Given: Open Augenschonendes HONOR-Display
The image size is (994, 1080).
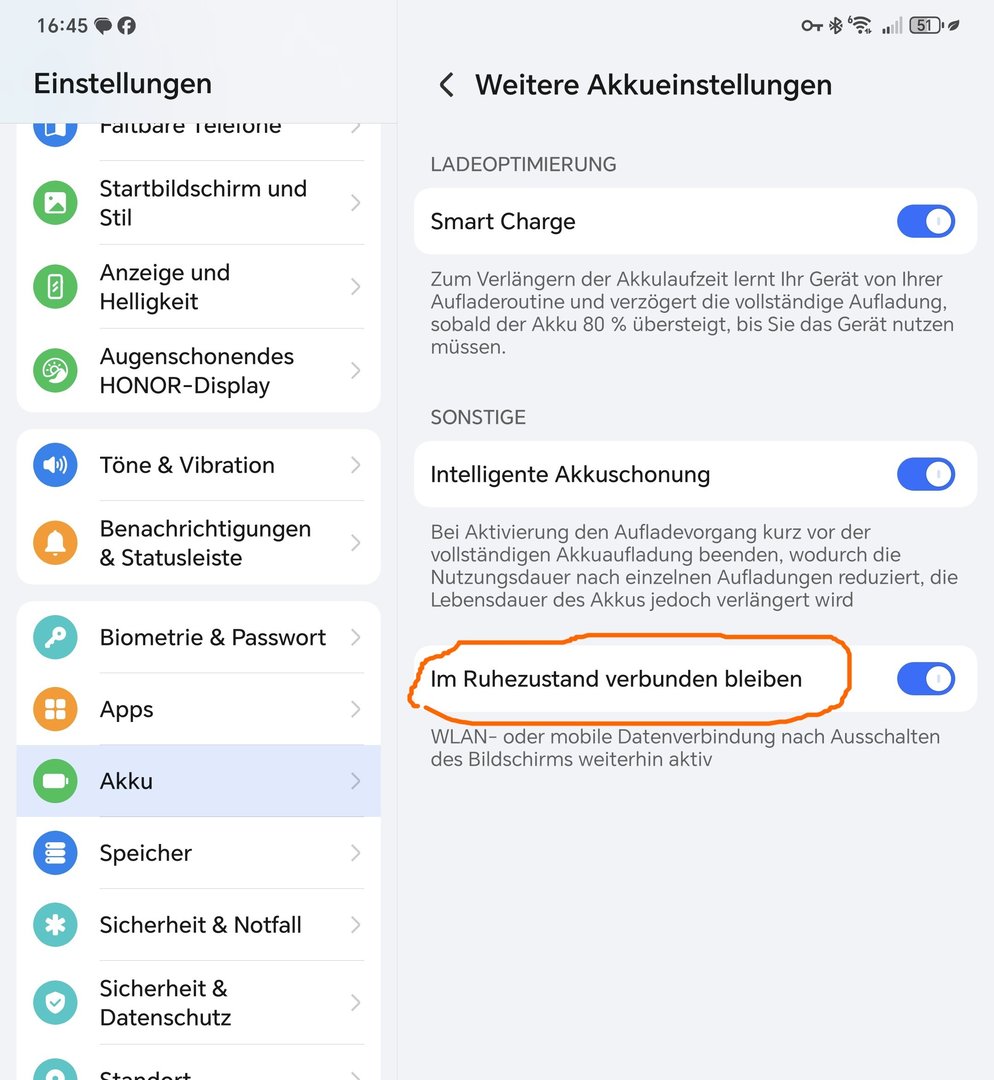Looking at the screenshot, I should (200, 371).
